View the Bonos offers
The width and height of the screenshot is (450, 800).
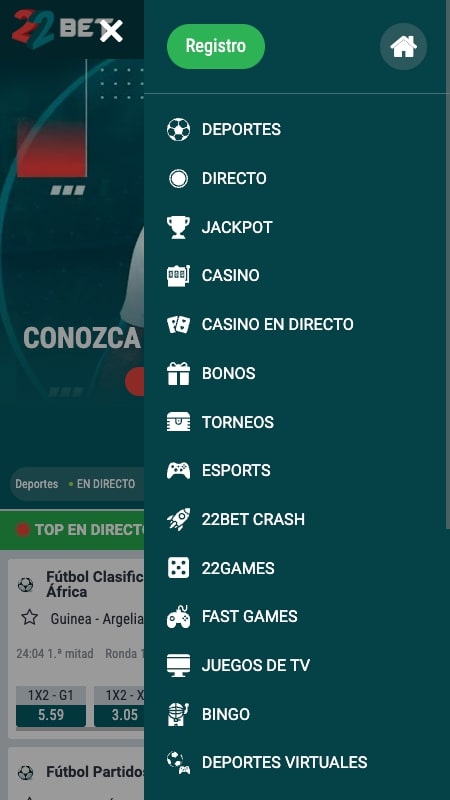pos(295,373)
